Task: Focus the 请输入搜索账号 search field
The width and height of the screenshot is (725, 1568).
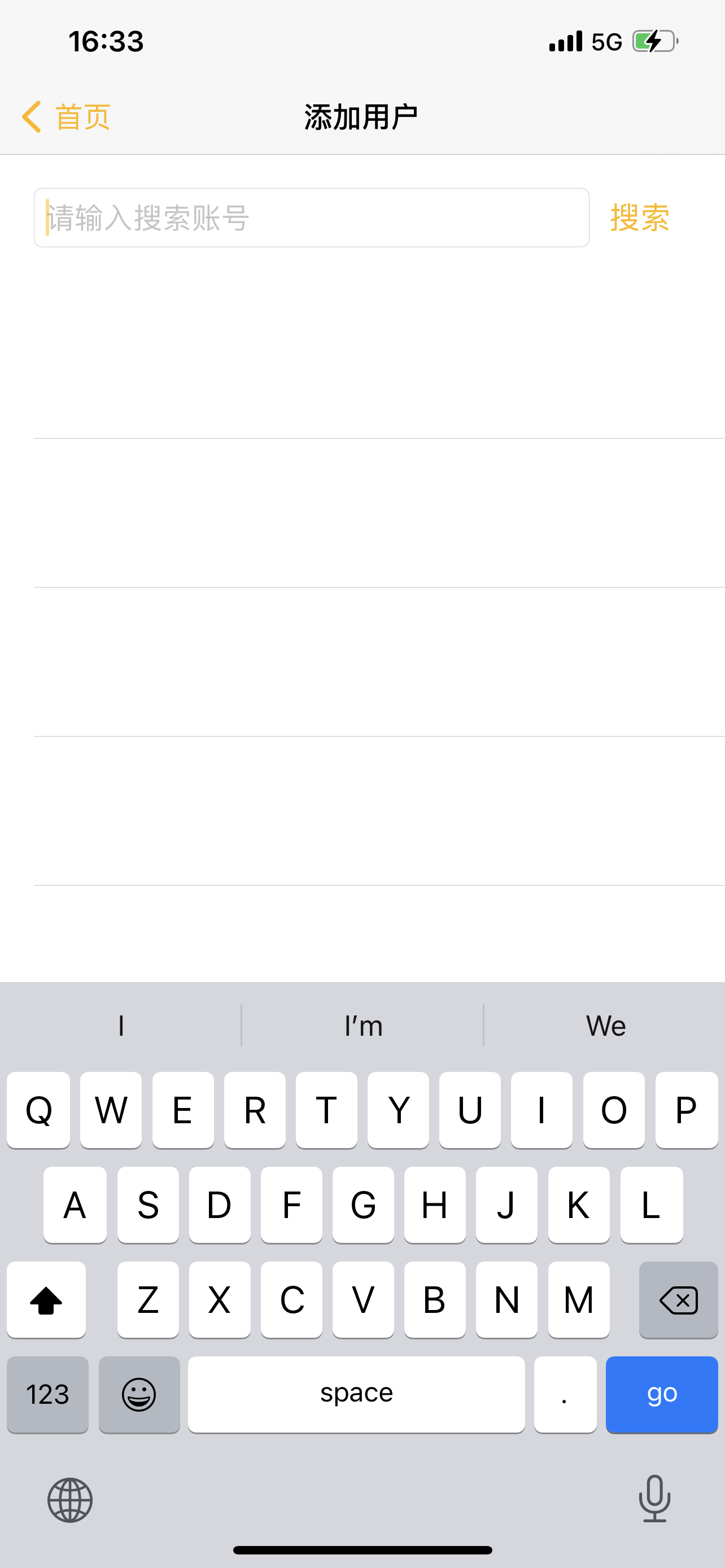Action: click(x=311, y=218)
